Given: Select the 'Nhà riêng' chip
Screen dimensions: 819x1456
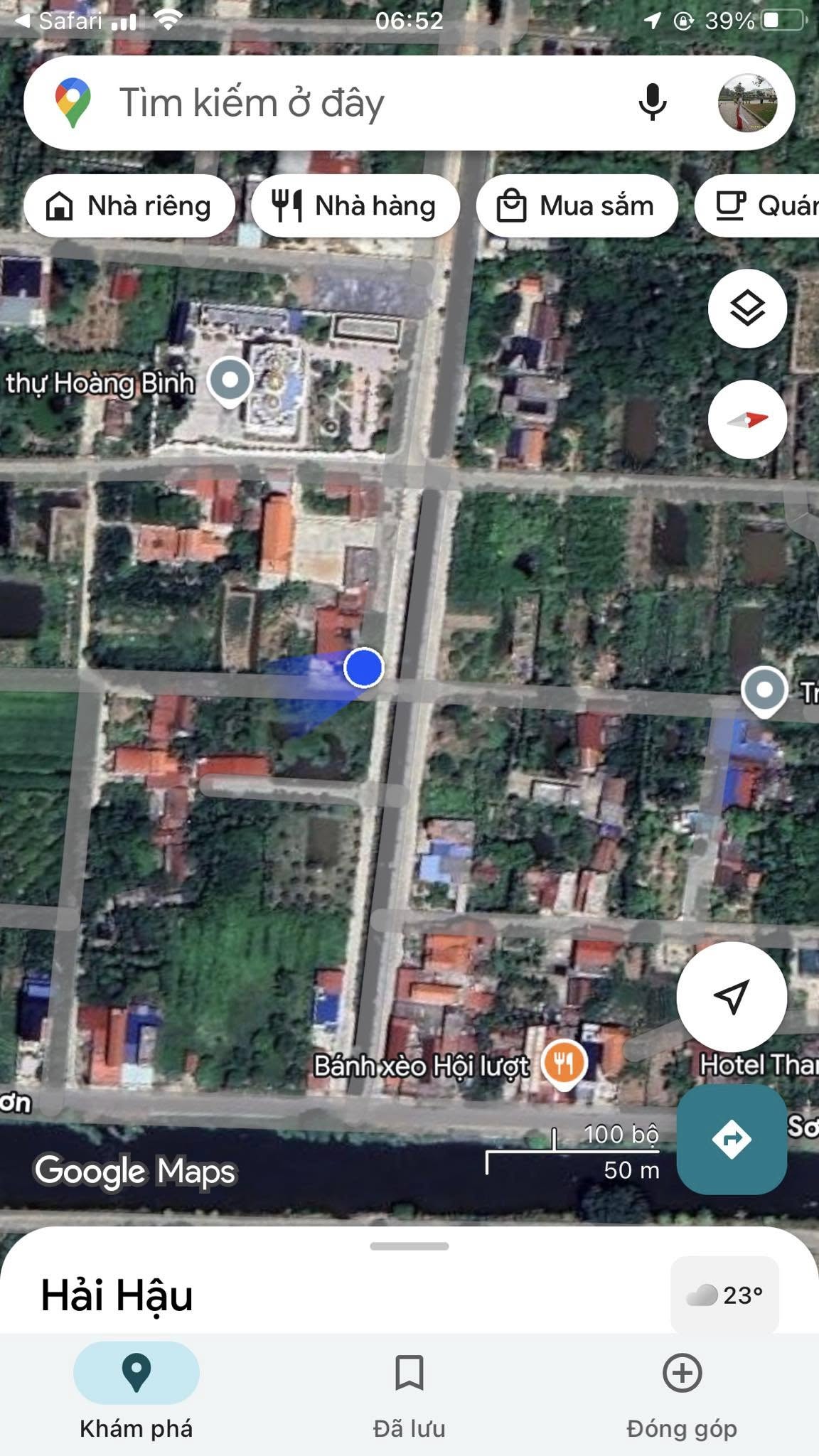Looking at the screenshot, I should 129,206.
